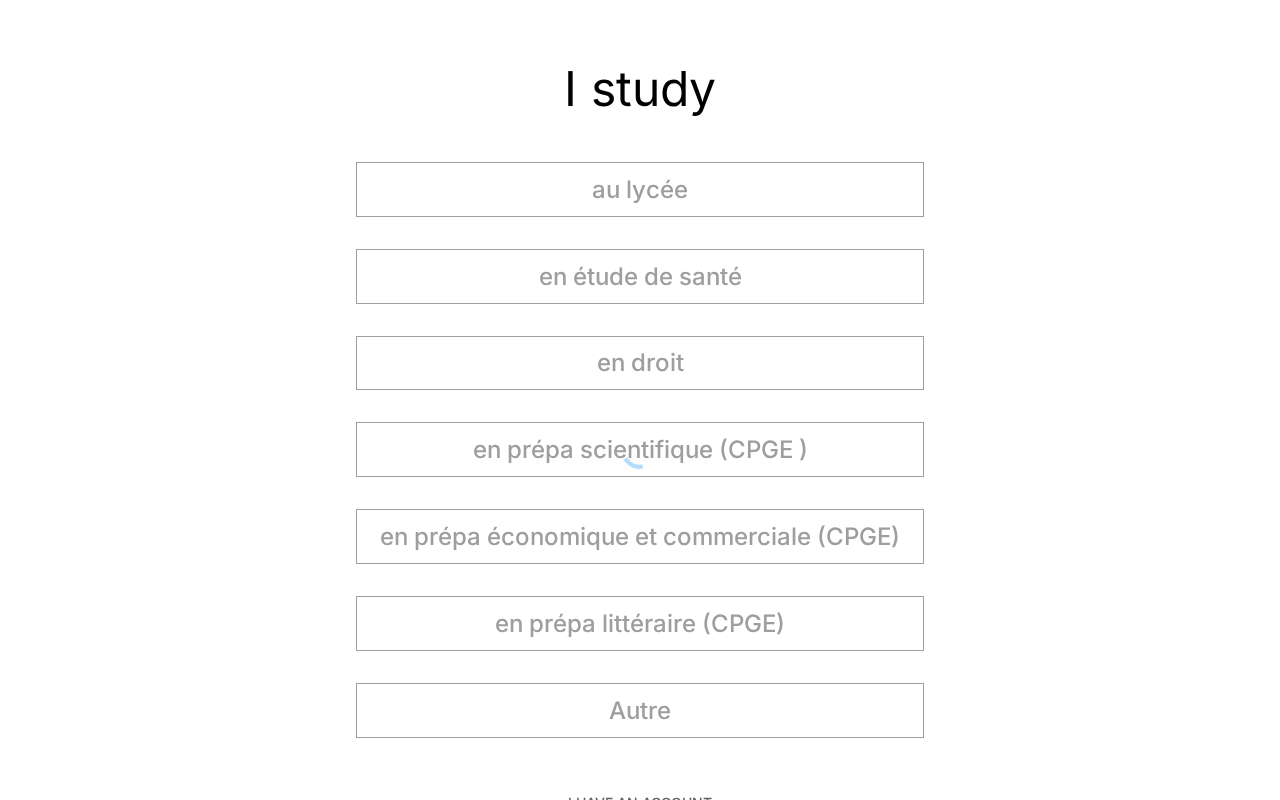1280x800 pixels.
Task: Choose "en étude de santé"
Action: tap(640, 277)
